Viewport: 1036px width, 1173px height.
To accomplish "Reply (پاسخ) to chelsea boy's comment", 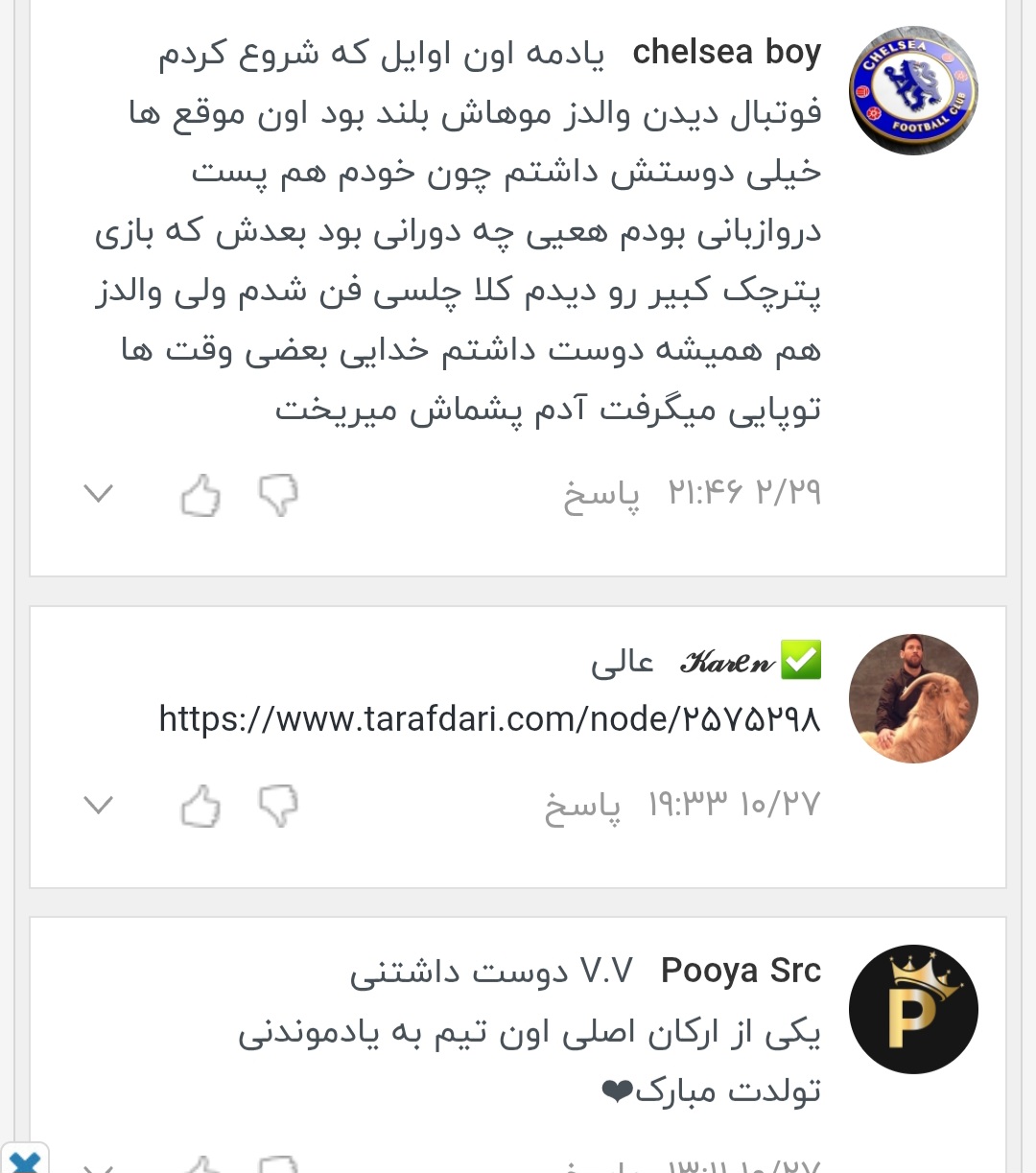I will pos(601,495).
